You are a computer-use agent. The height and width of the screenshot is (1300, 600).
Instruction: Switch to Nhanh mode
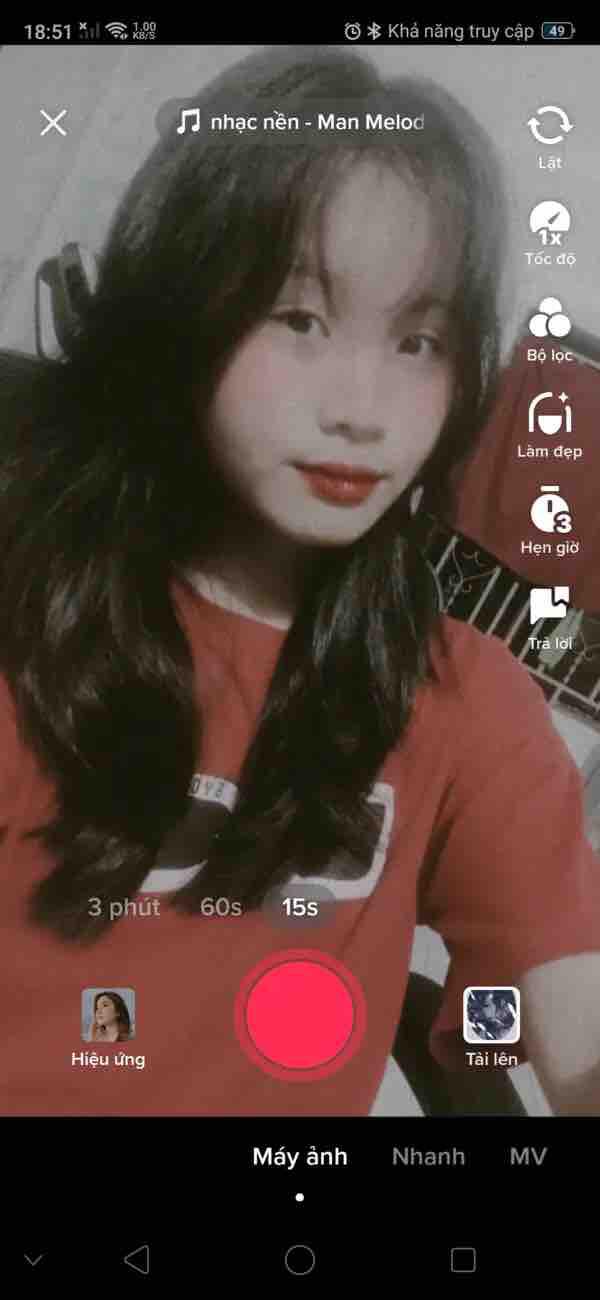(428, 1157)
